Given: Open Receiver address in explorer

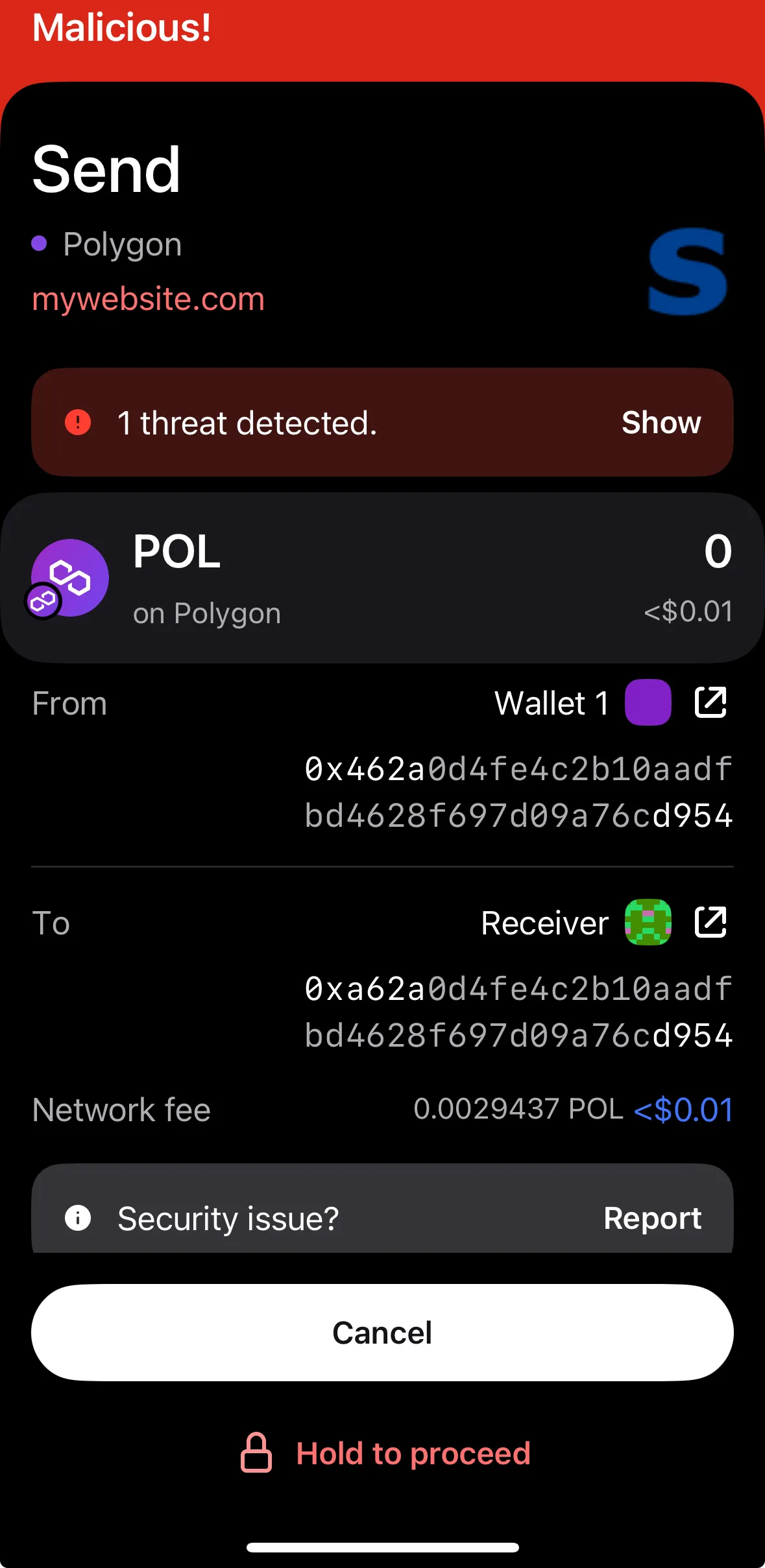Looking at the screenshot, I should click(x=710, y=922).
